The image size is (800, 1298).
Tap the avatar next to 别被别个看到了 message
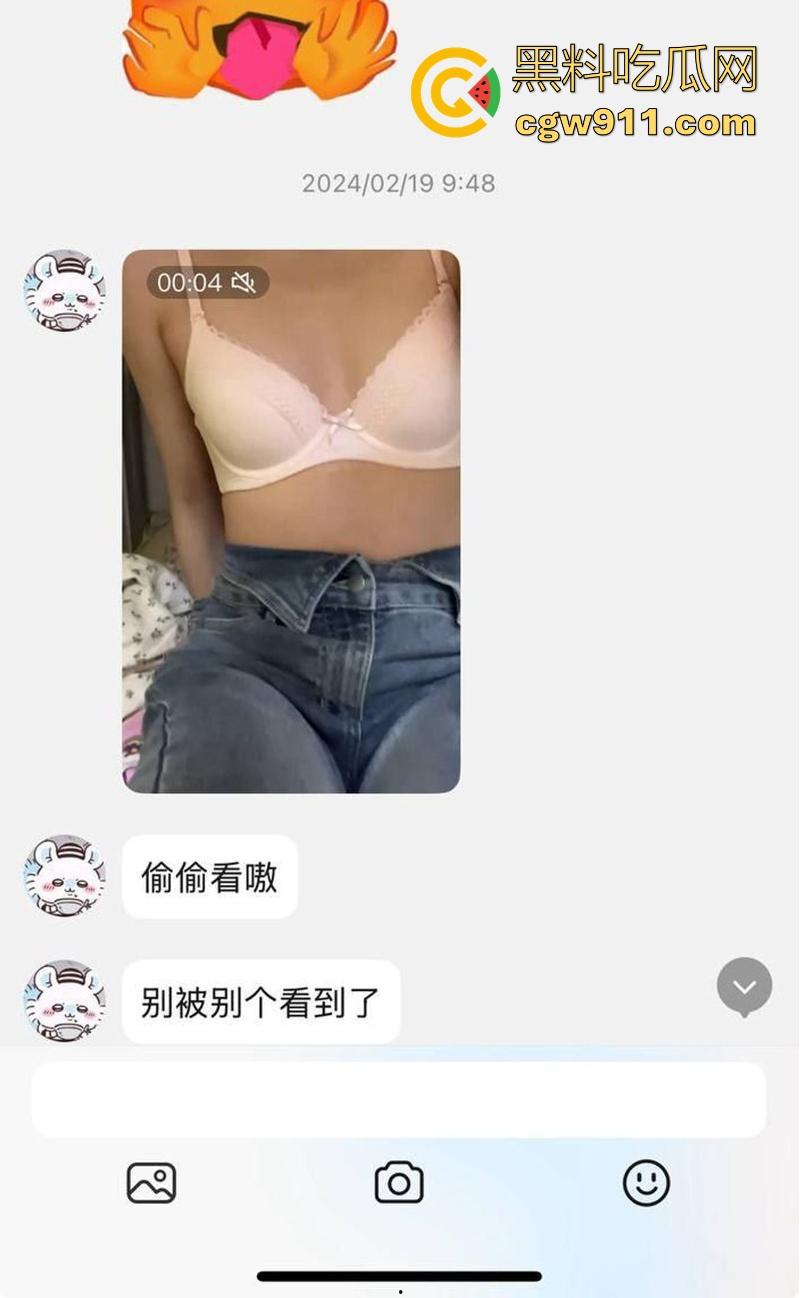pos(64,1002)
